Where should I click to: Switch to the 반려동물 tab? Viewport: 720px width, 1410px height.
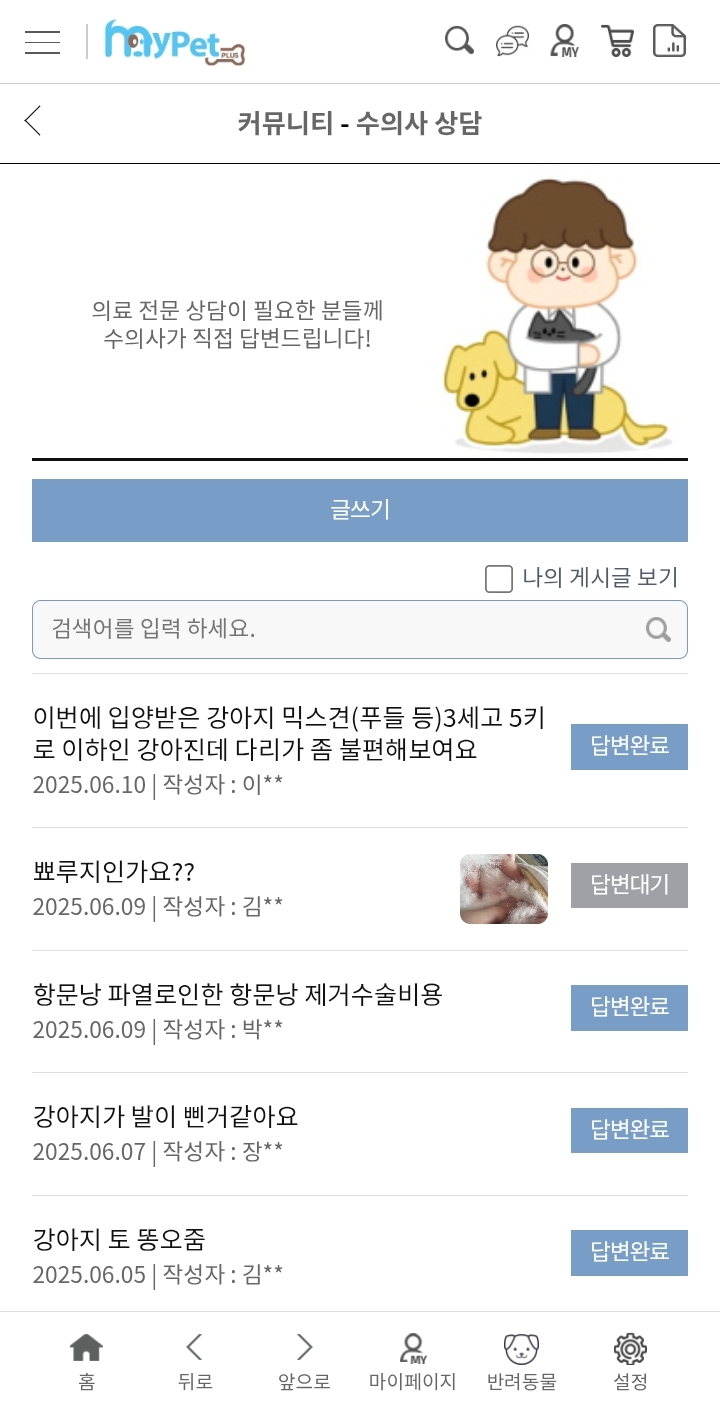pyautogui.click(x=521, y=1362)
